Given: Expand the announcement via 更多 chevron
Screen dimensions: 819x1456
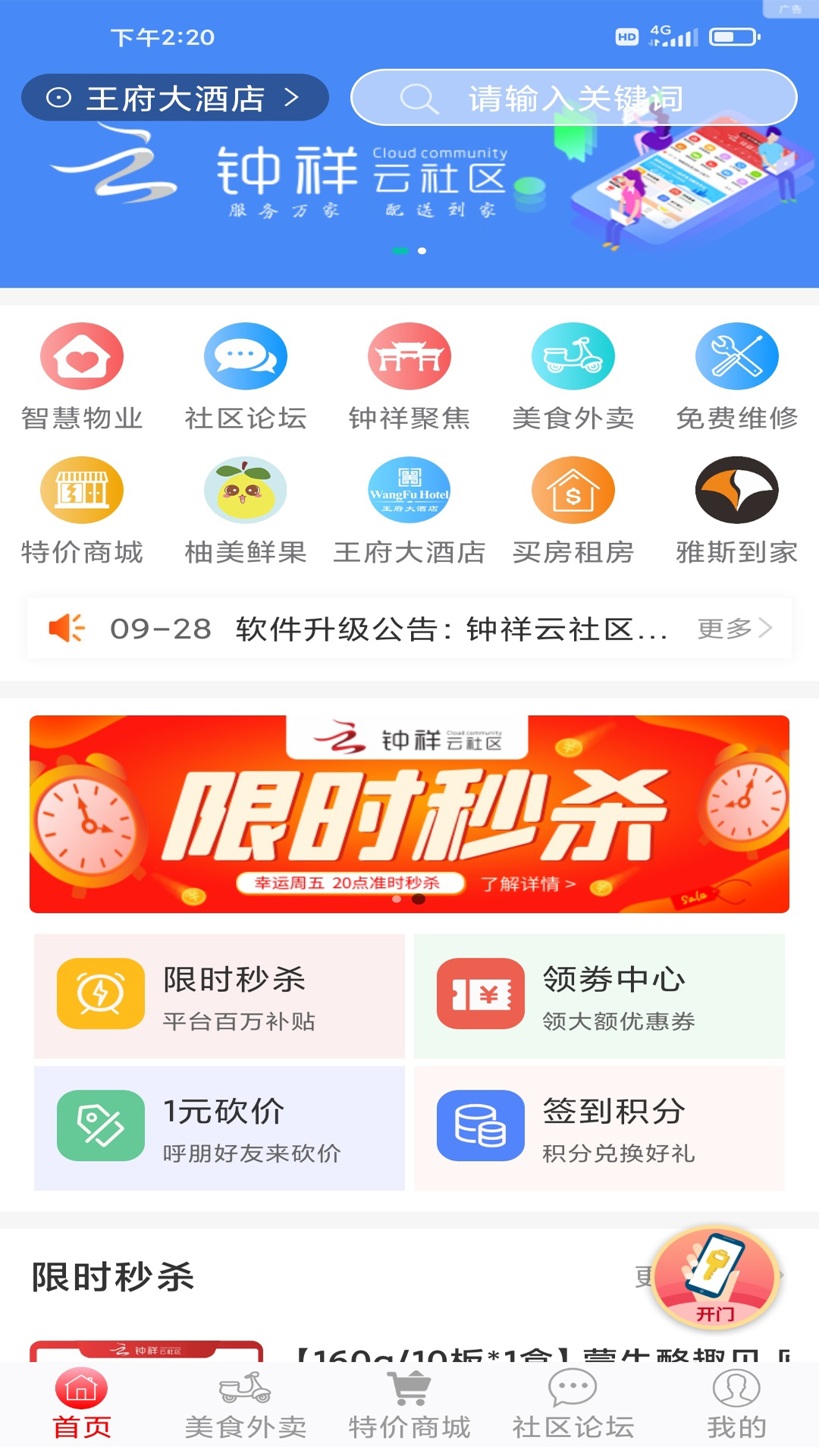Looking at the screenshot, I should 736,629.
